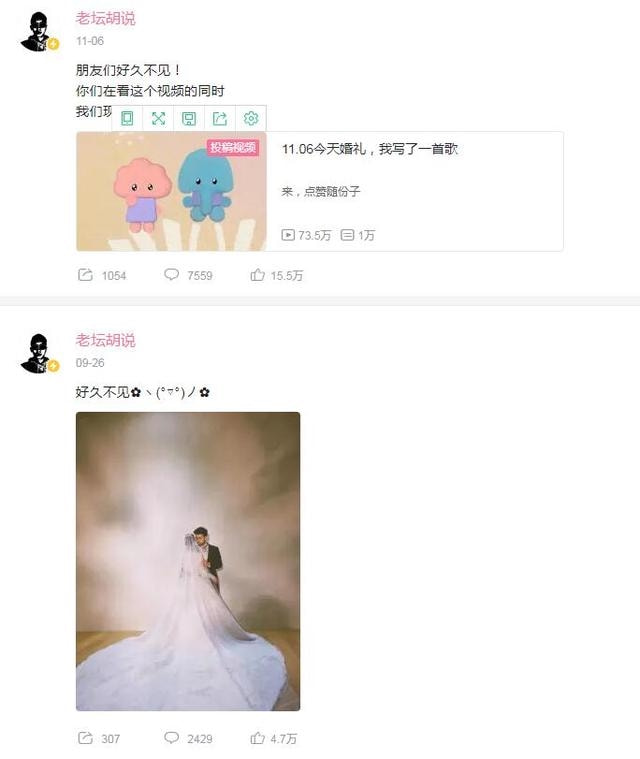Tap the fullscreen expand icon in the floating toolbar
The width and height of the screenshot is (640, 759).
(158, 118)
